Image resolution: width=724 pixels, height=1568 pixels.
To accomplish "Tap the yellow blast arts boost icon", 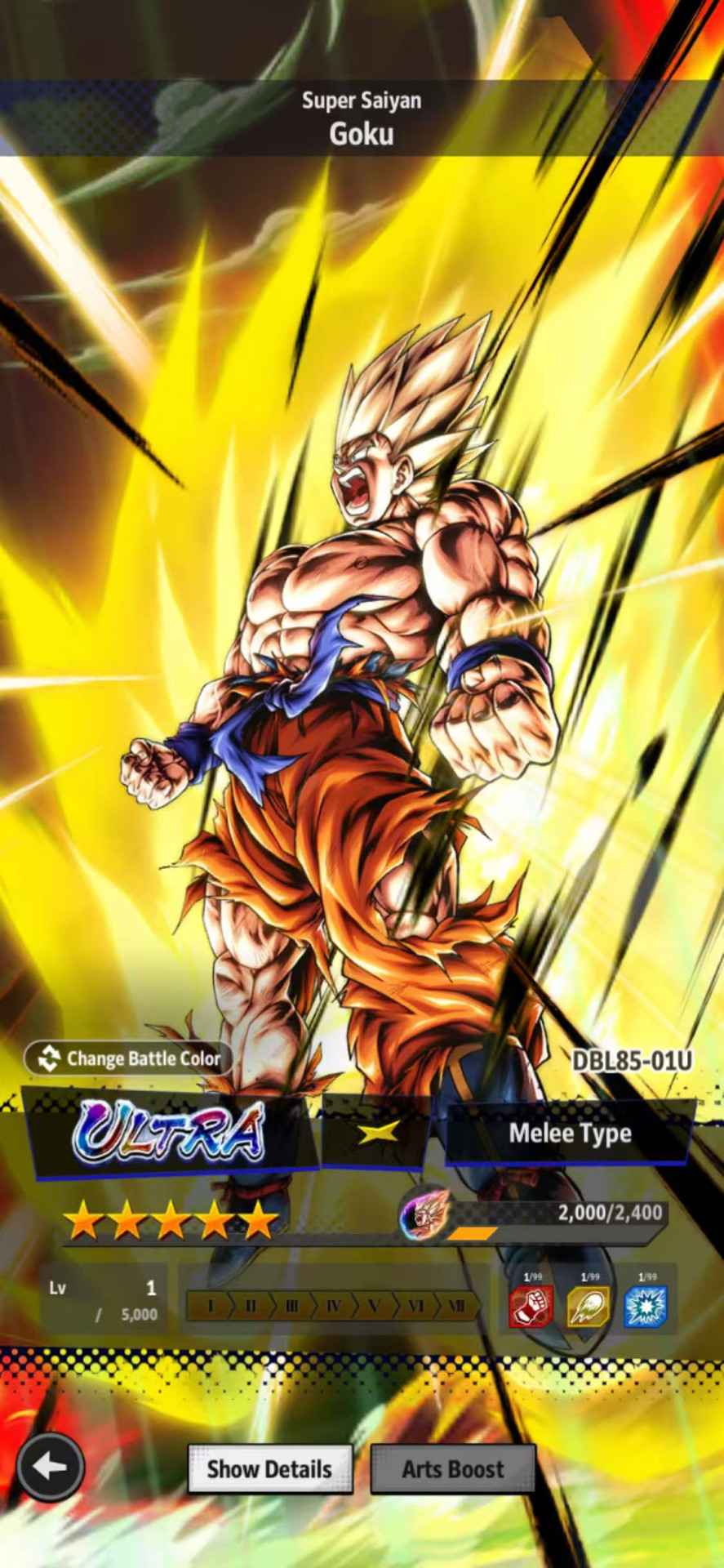I will click(x=588, y=1305).
